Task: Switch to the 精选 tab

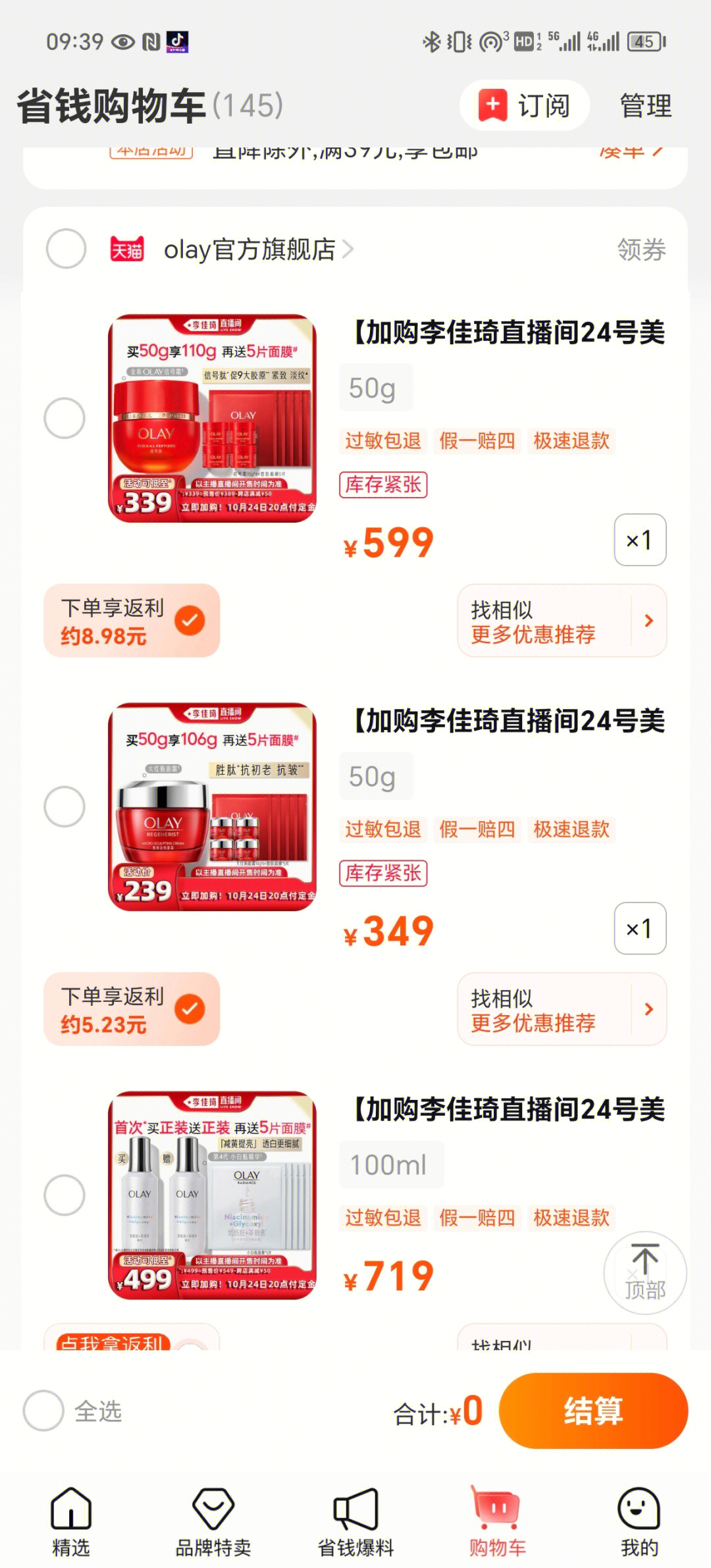Action: tap(70, 1521)
